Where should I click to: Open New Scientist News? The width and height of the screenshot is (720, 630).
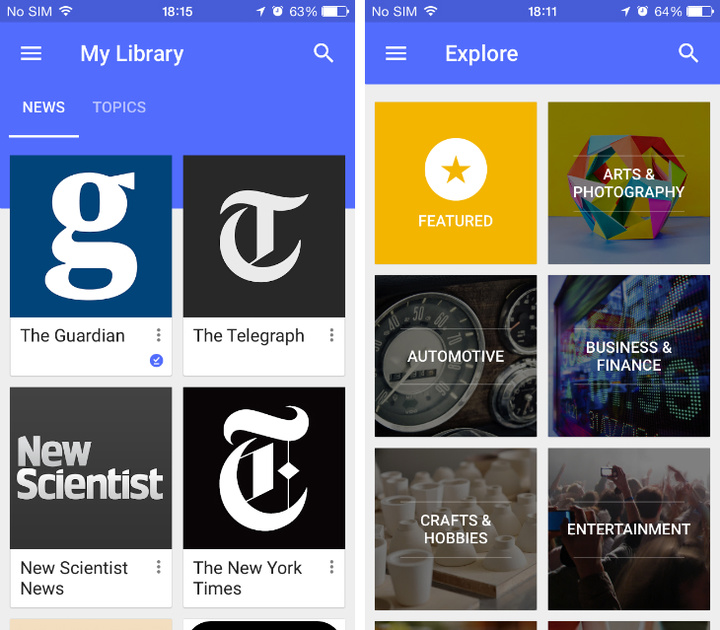(x=91, y=469)
